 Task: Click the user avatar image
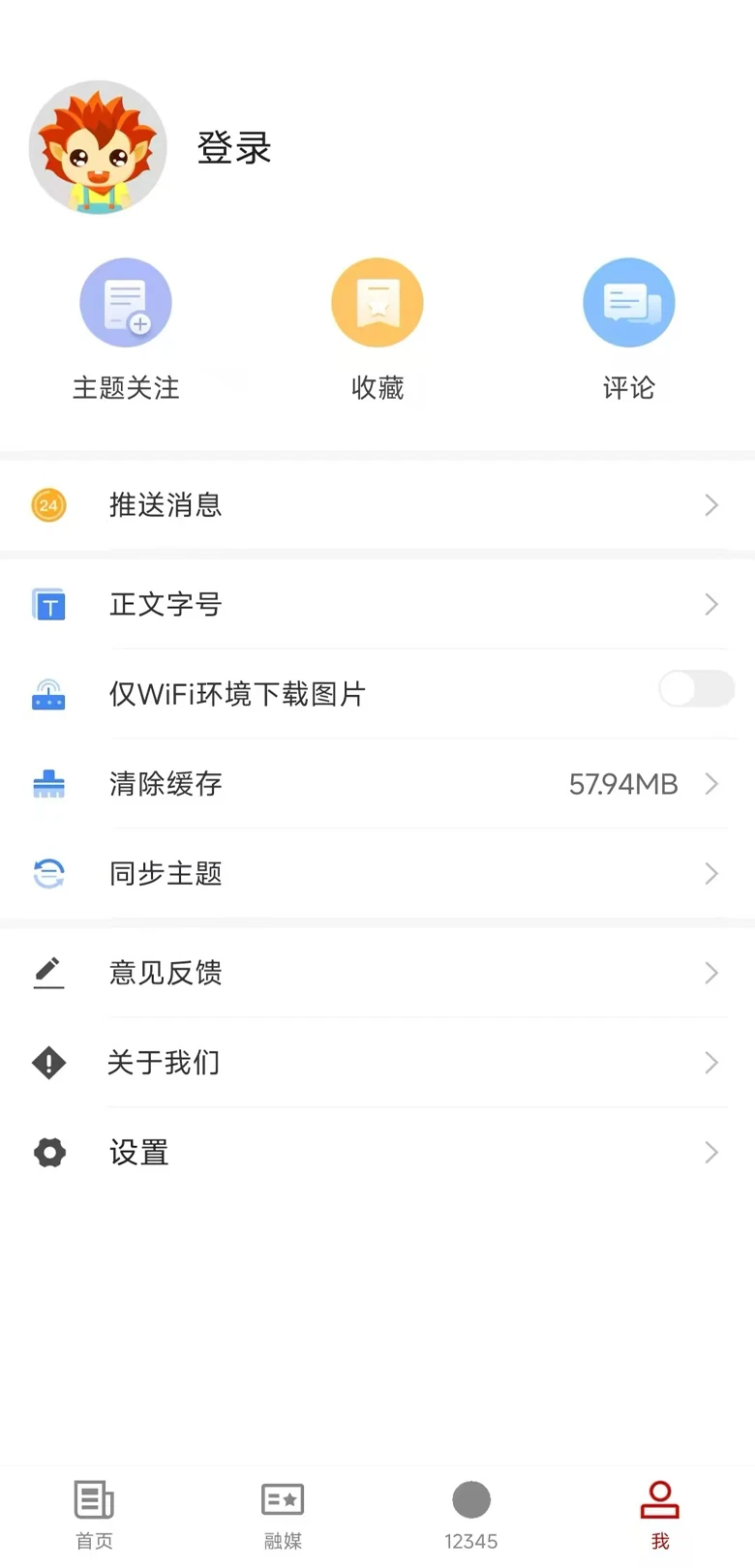point(97,147)
